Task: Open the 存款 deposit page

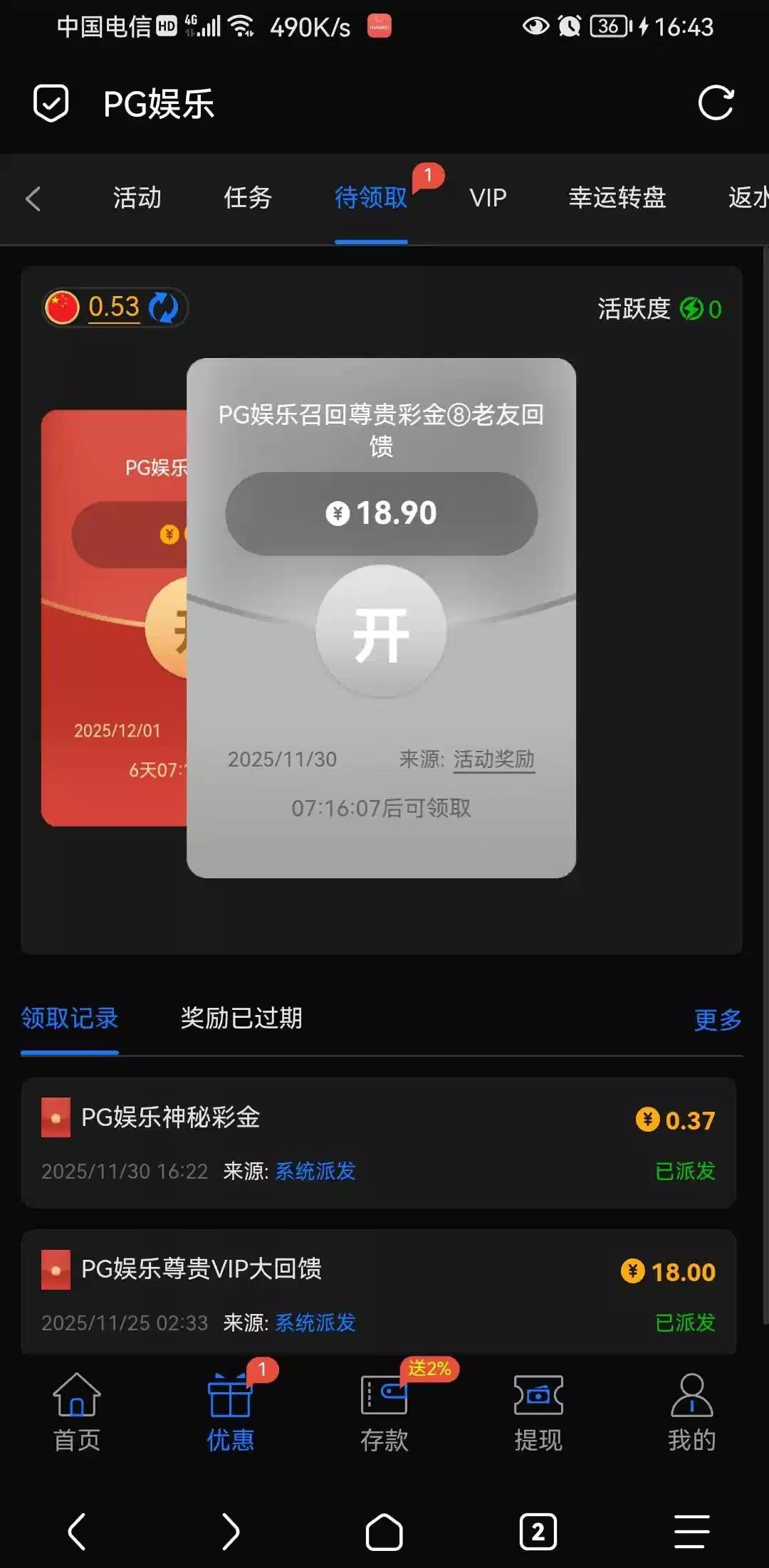Action: pos(384,1413)
